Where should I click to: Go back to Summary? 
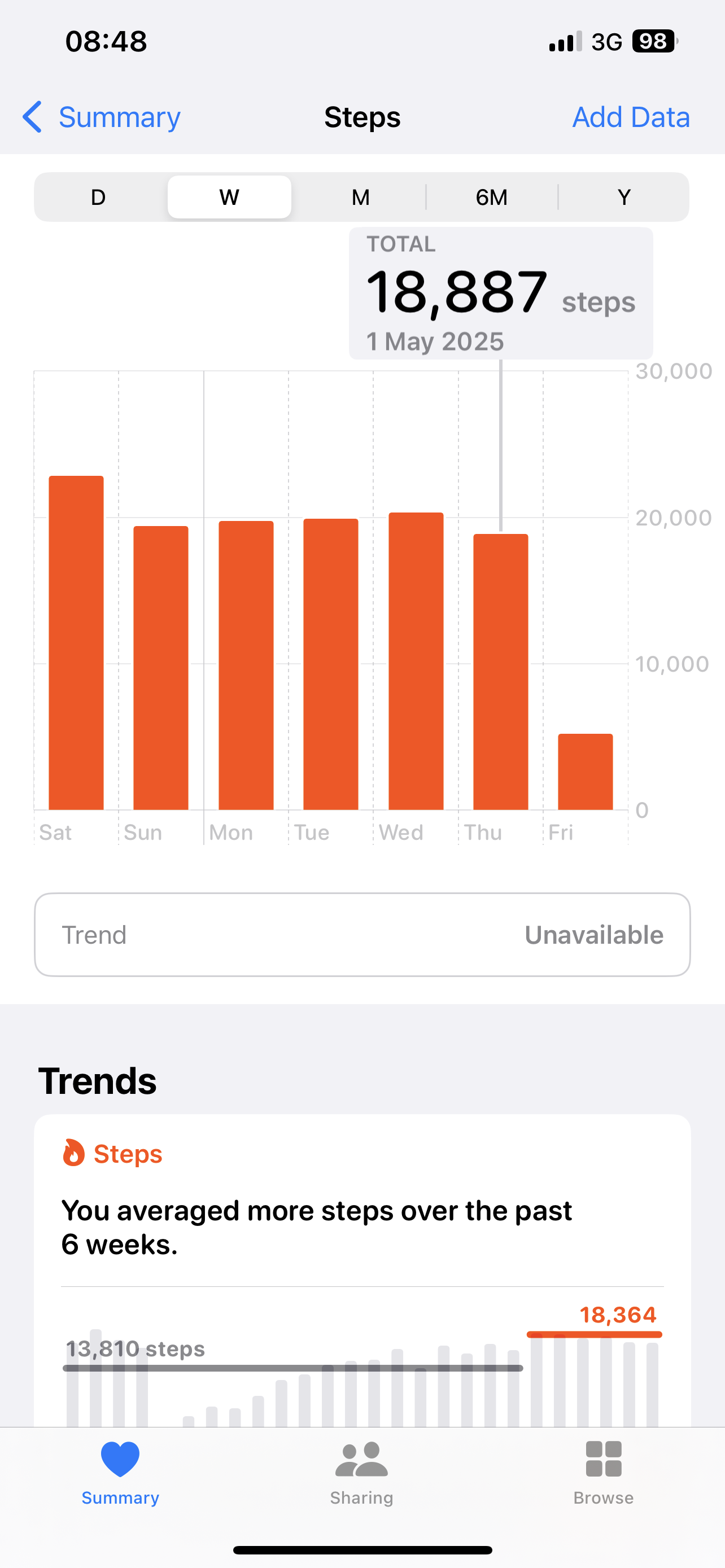coord(101,117)
